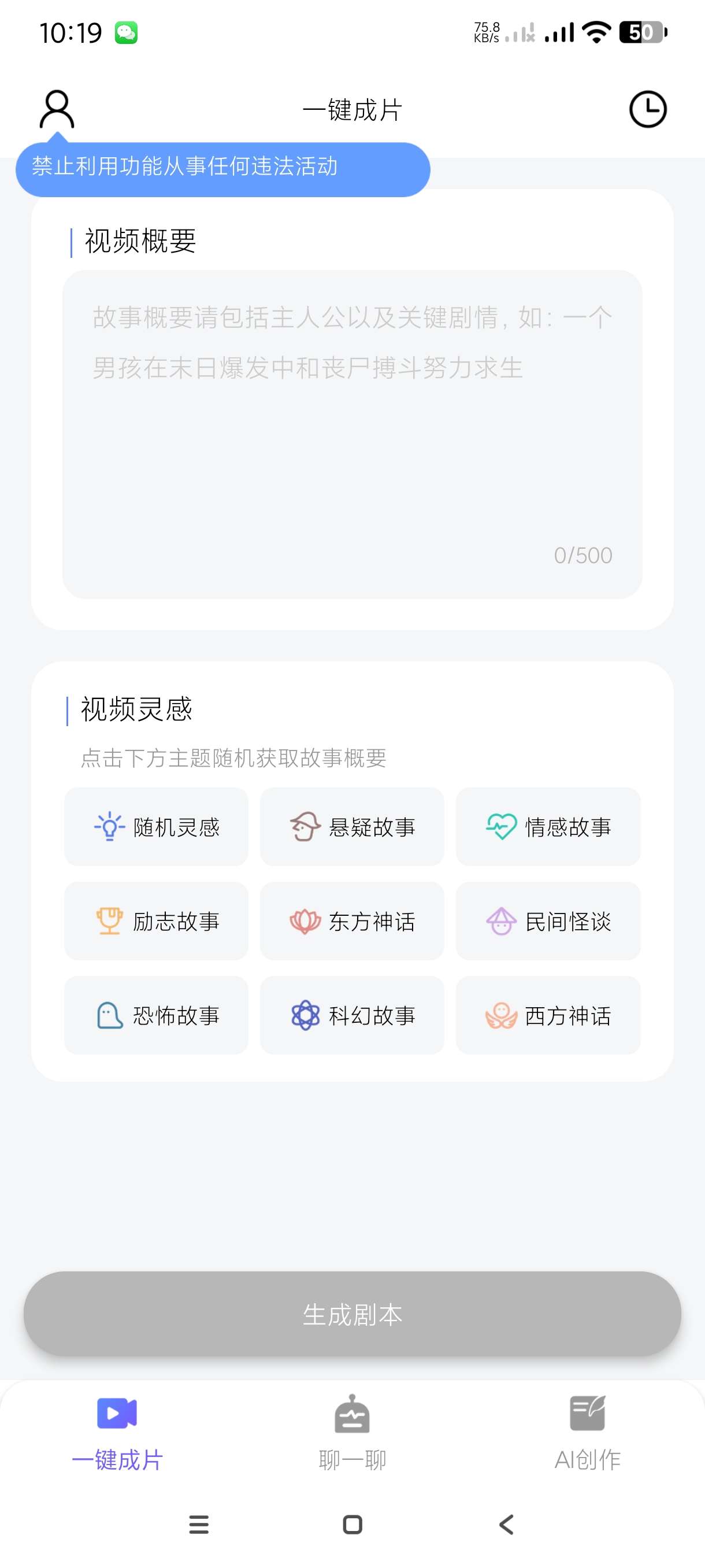Pick the 情感故事 theme
The image size is (705, 1568).
click(548, 827)
